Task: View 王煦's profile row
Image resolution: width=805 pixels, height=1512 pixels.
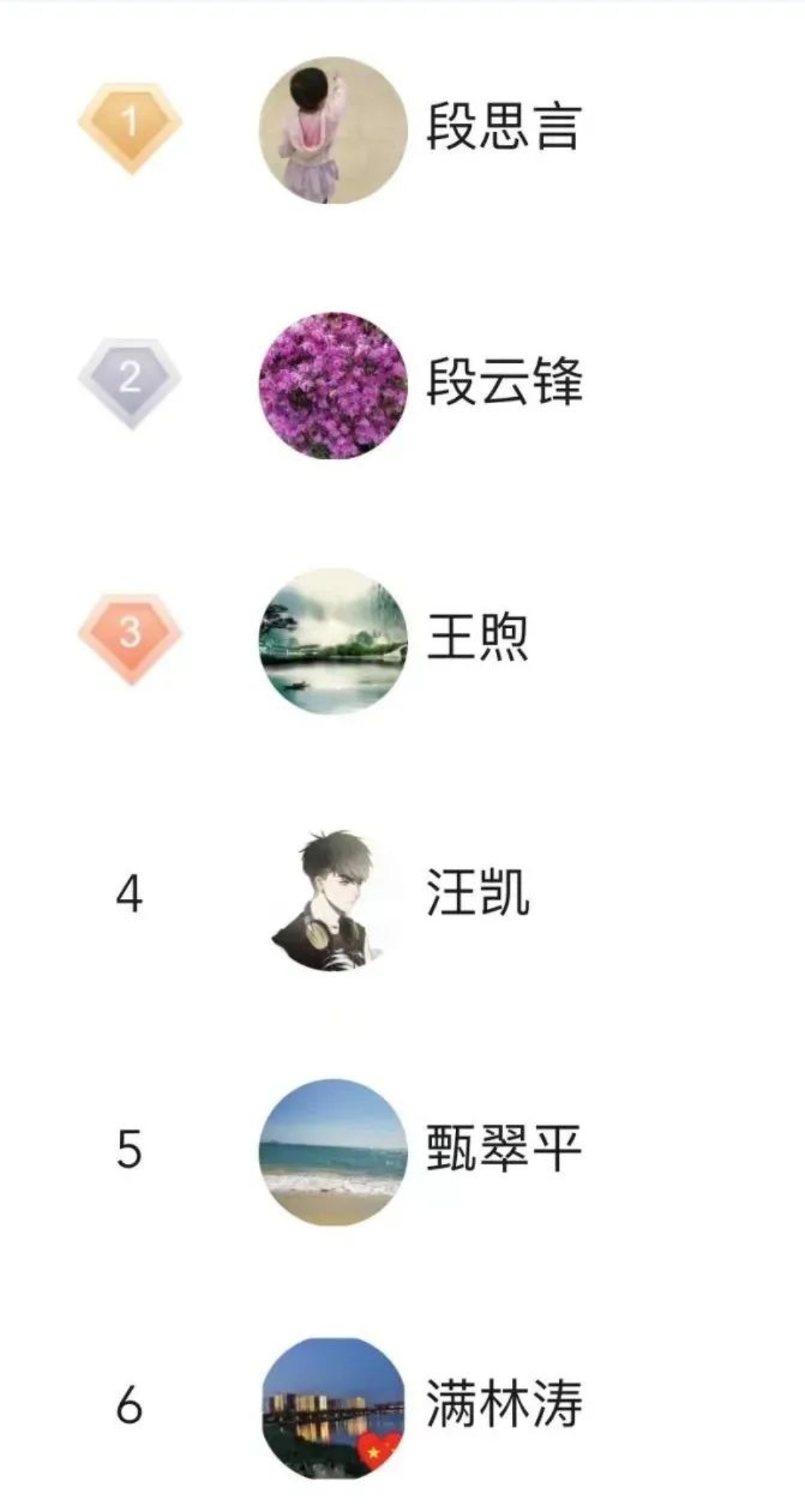Action: [477, 638]
